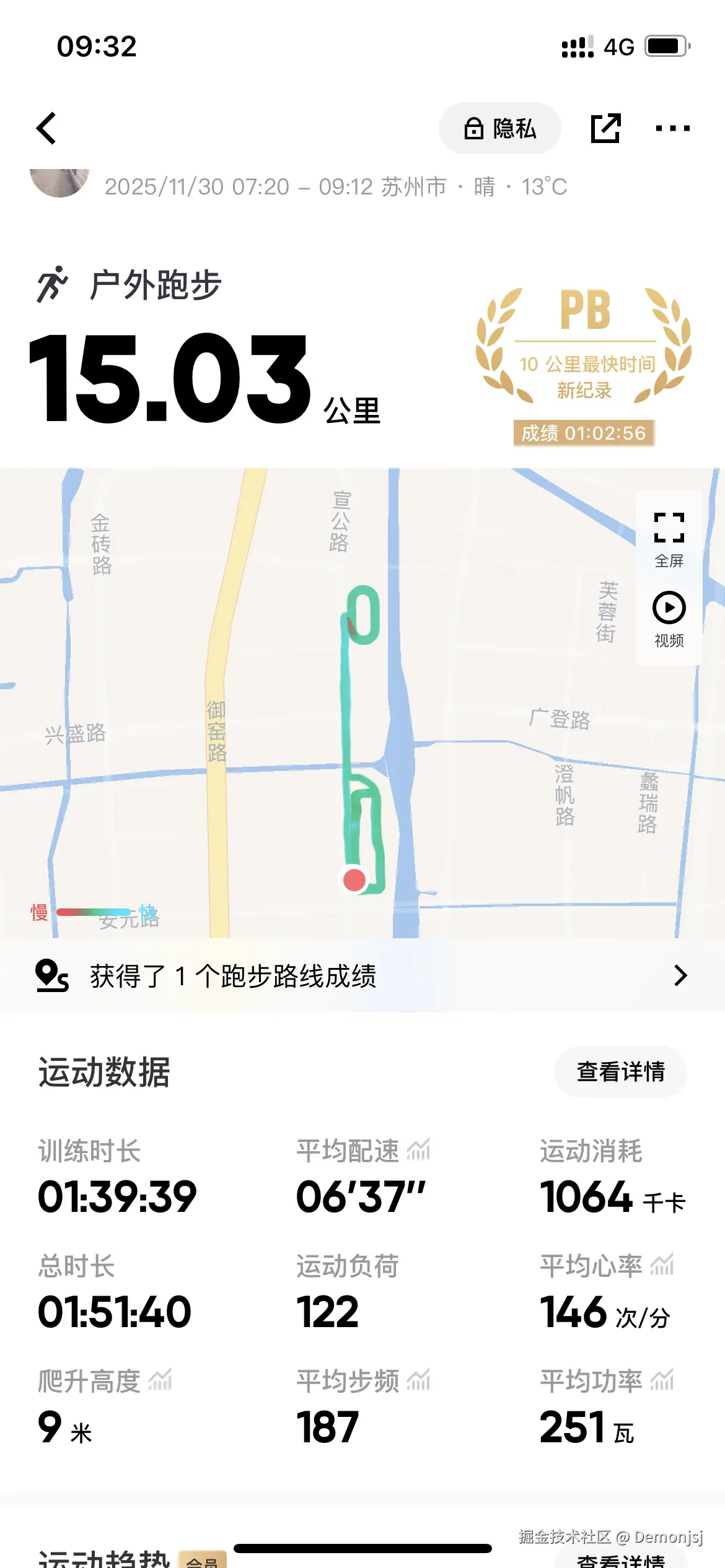
Task: Tap the red start point marker on map
Action: click(353, 879)
